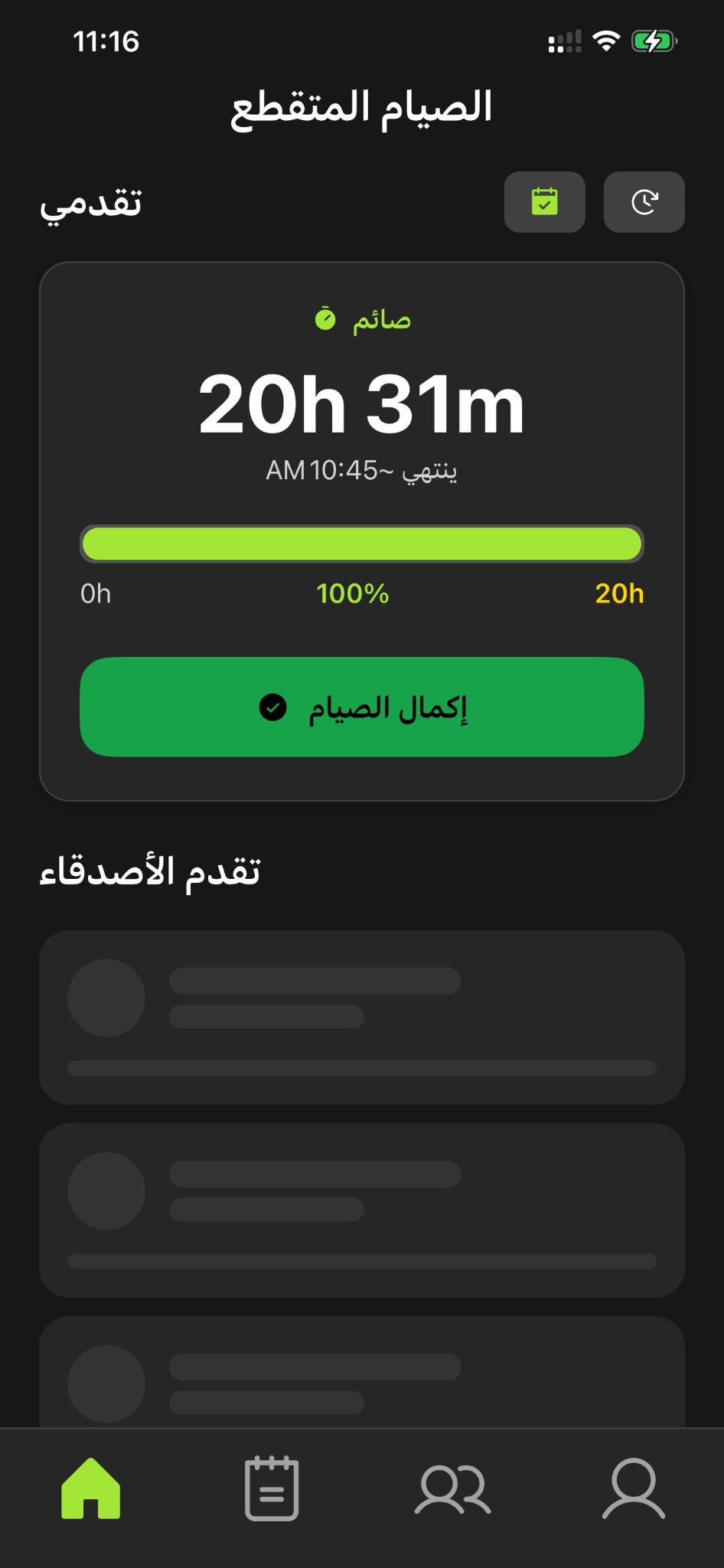Open the fasting calendar icon
Viewport: 724px width, 1568px height.
click(x=544, y=202)
